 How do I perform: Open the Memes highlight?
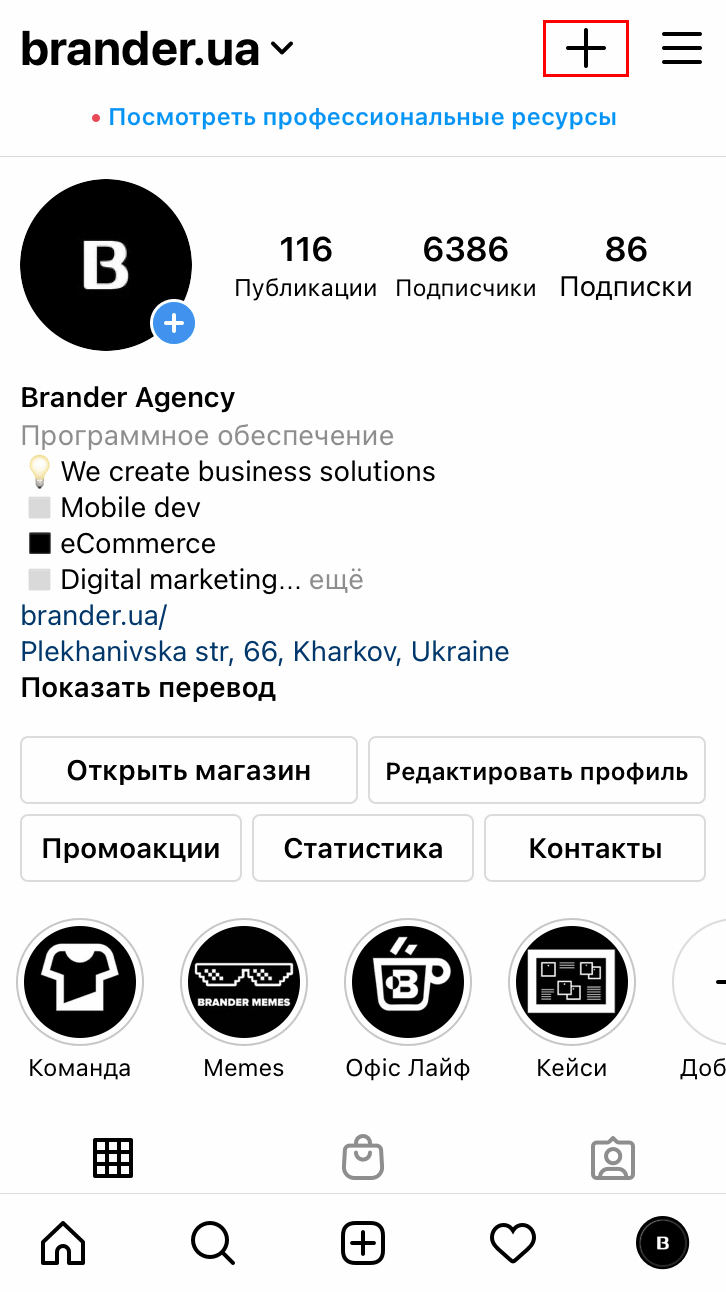pyautogui.click(x=244, y=980)
